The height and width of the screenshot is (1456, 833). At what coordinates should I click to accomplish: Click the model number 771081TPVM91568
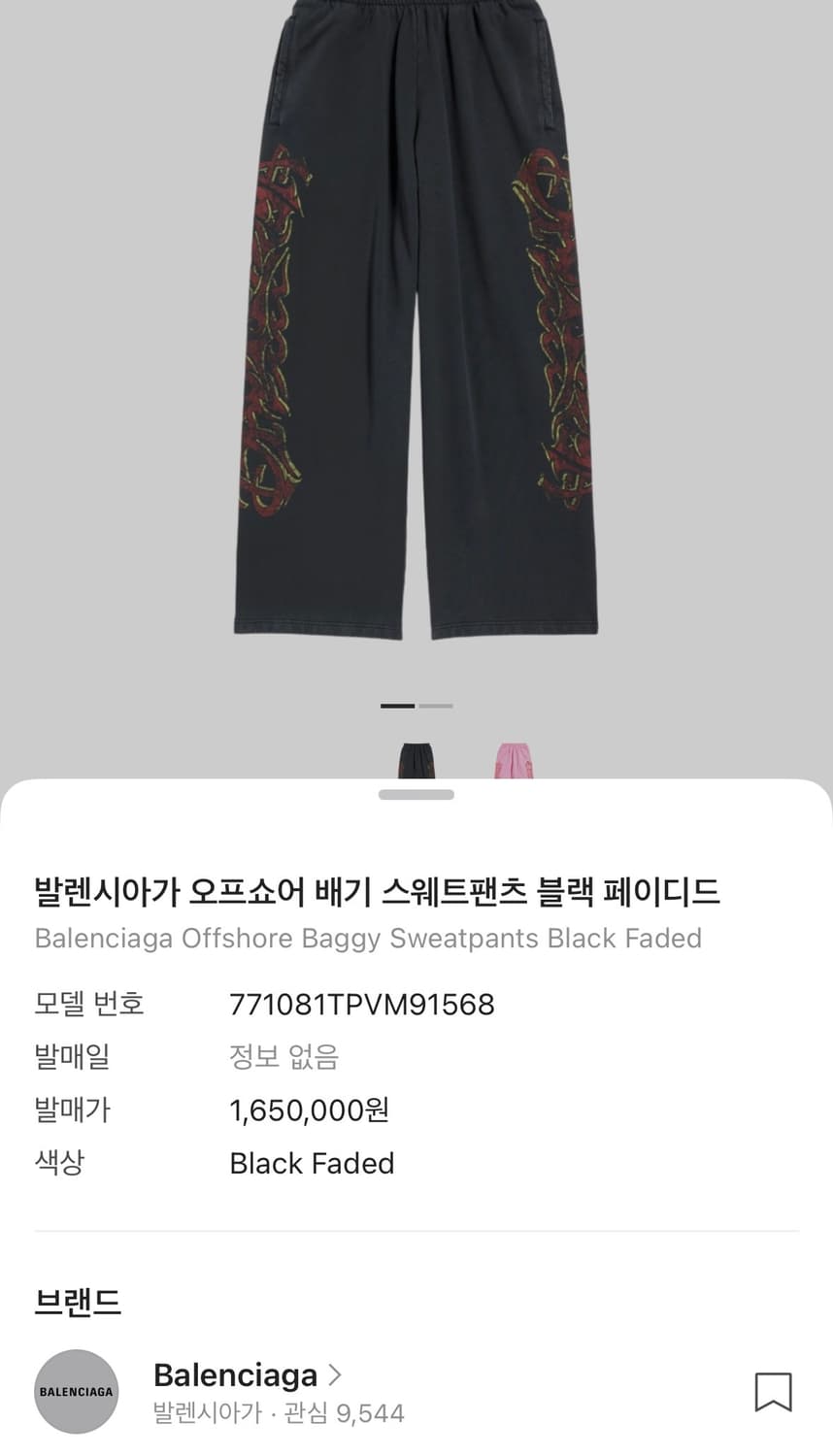pos(361,1004)
